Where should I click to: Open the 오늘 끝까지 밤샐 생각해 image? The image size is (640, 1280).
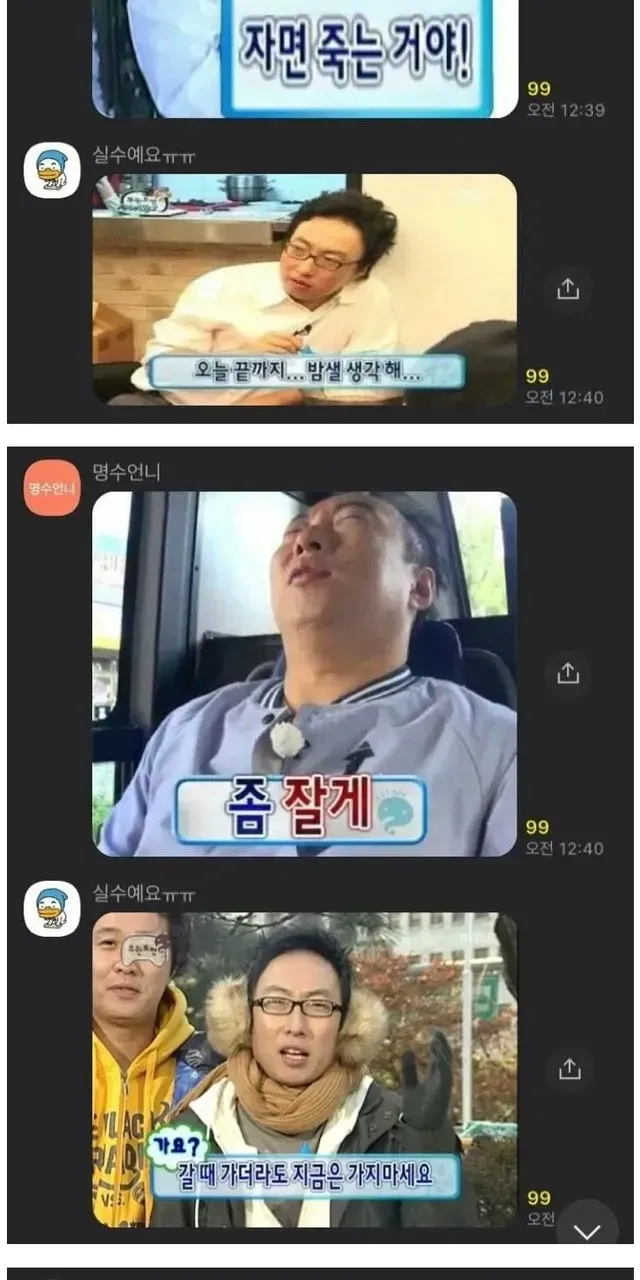(x=305, y=289)
